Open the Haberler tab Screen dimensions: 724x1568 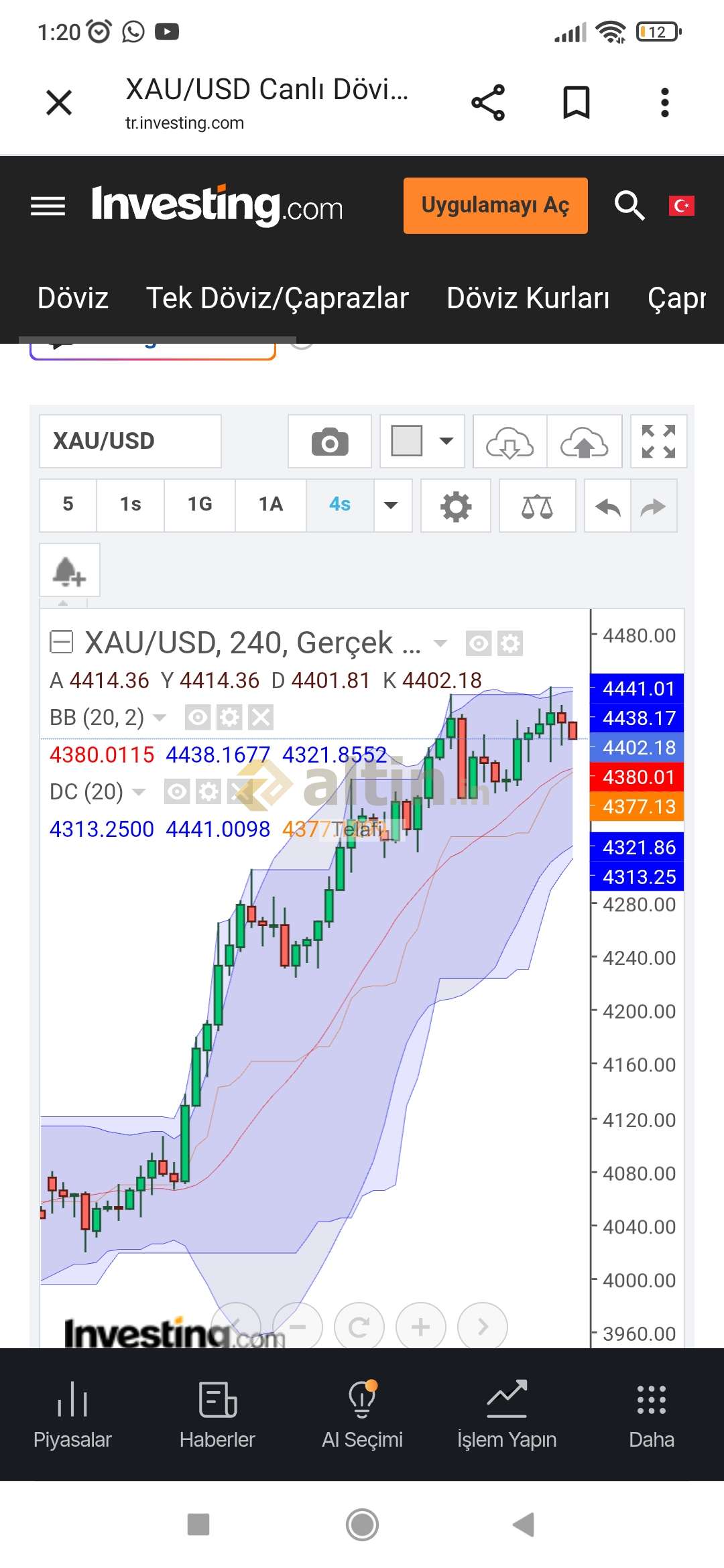[x=217, y=1415]
